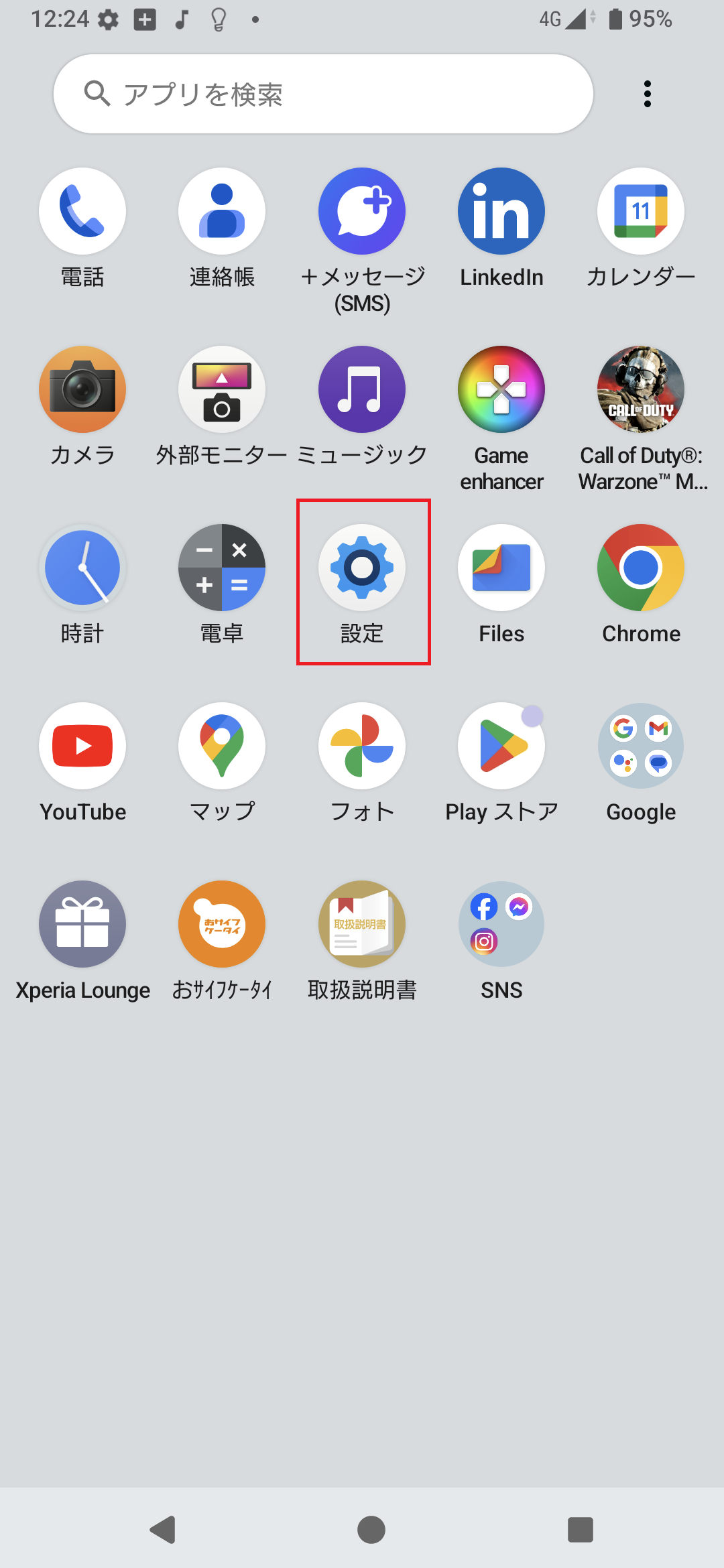This screenshot has width=724, height=1568.
Task: Open the launcher overflow menu
Action: pyautogui.click(x=646, y=93)
